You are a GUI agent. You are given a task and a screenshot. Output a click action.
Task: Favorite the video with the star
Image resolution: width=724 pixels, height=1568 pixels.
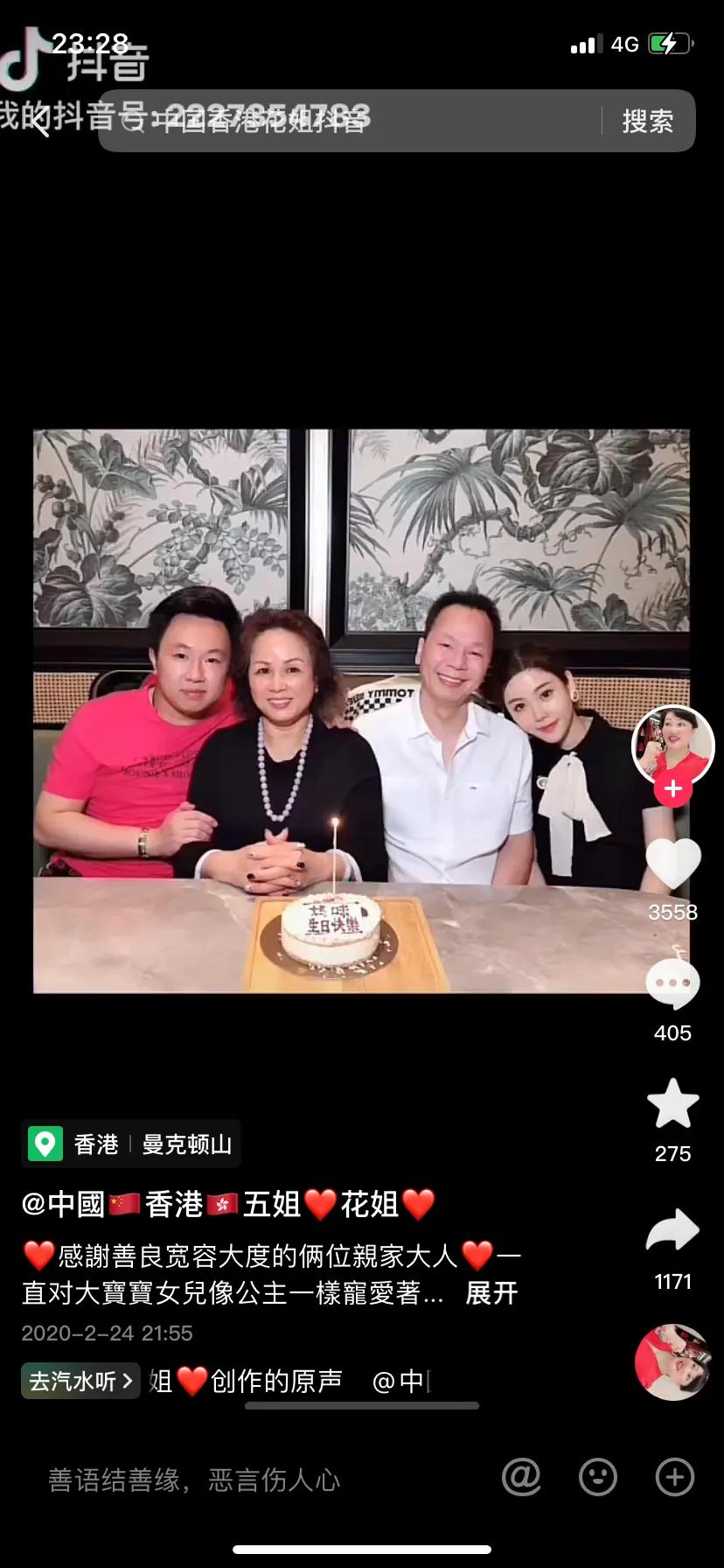[x=672, y=1104]
